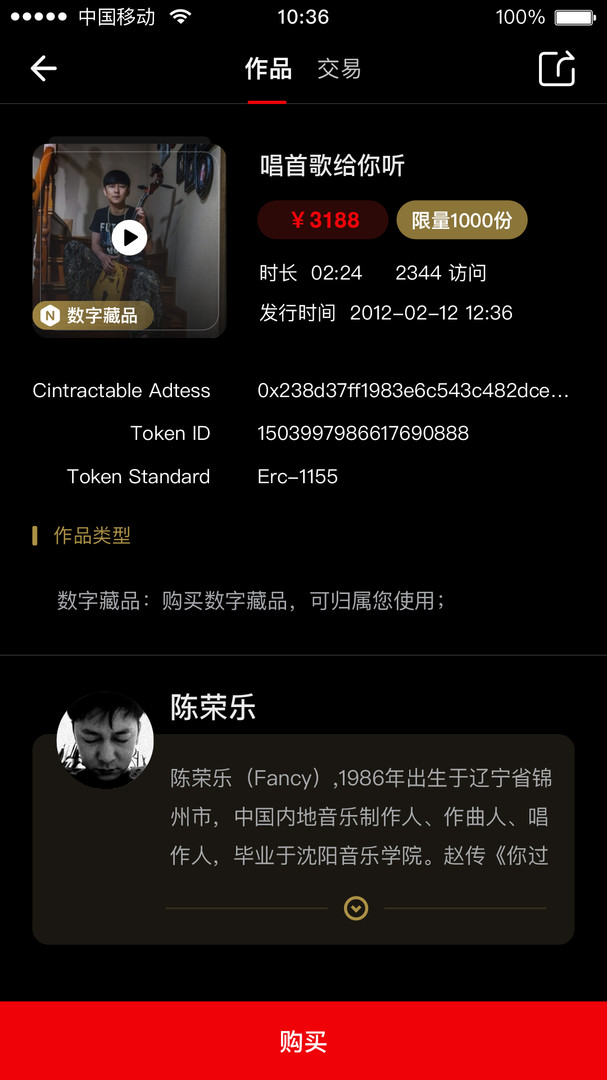Screen dimensions: 607x1080
Task: Expand 陈荣乐's biography
Action: 356,908
